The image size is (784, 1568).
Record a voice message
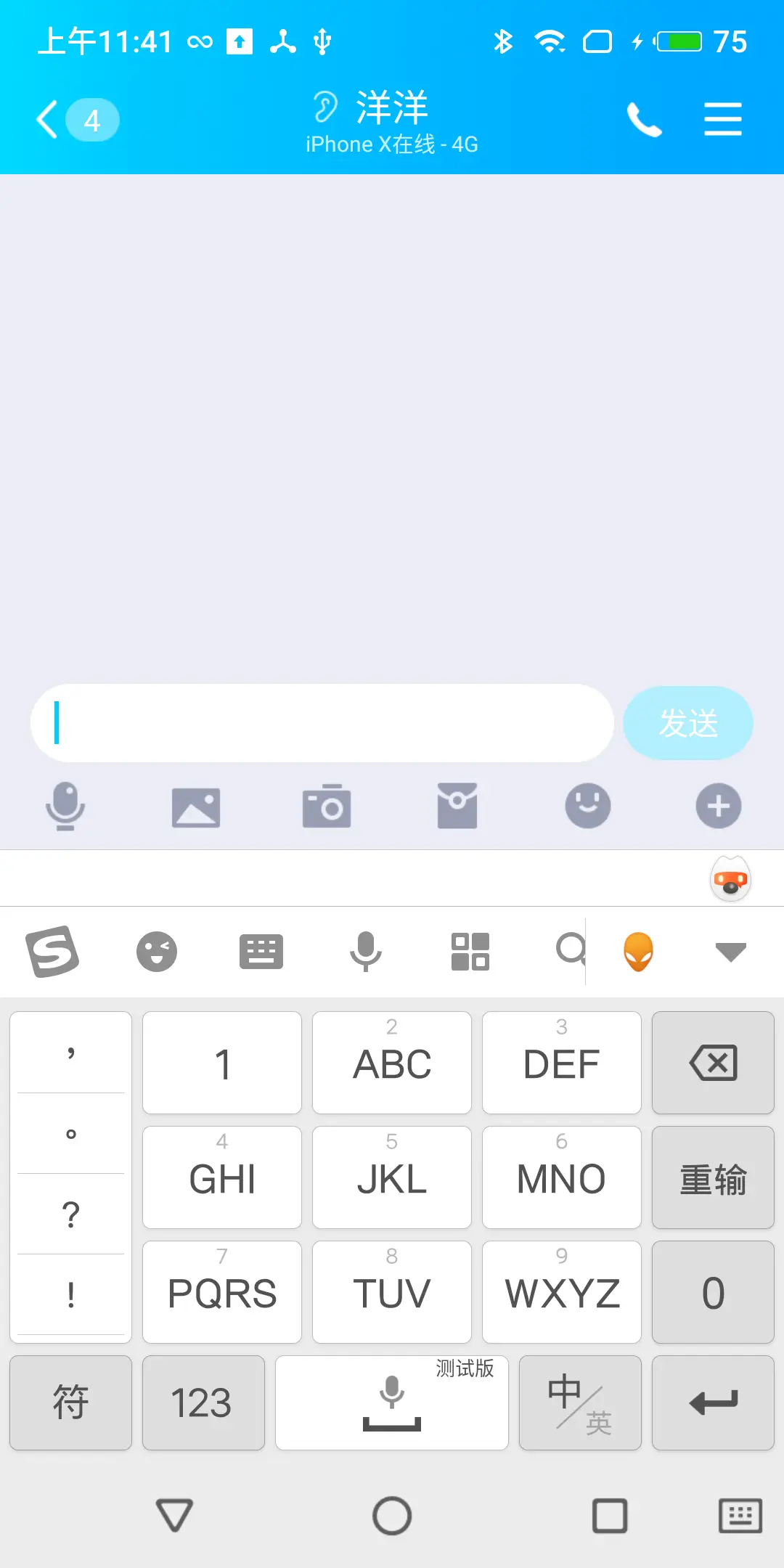pos(65,806)
